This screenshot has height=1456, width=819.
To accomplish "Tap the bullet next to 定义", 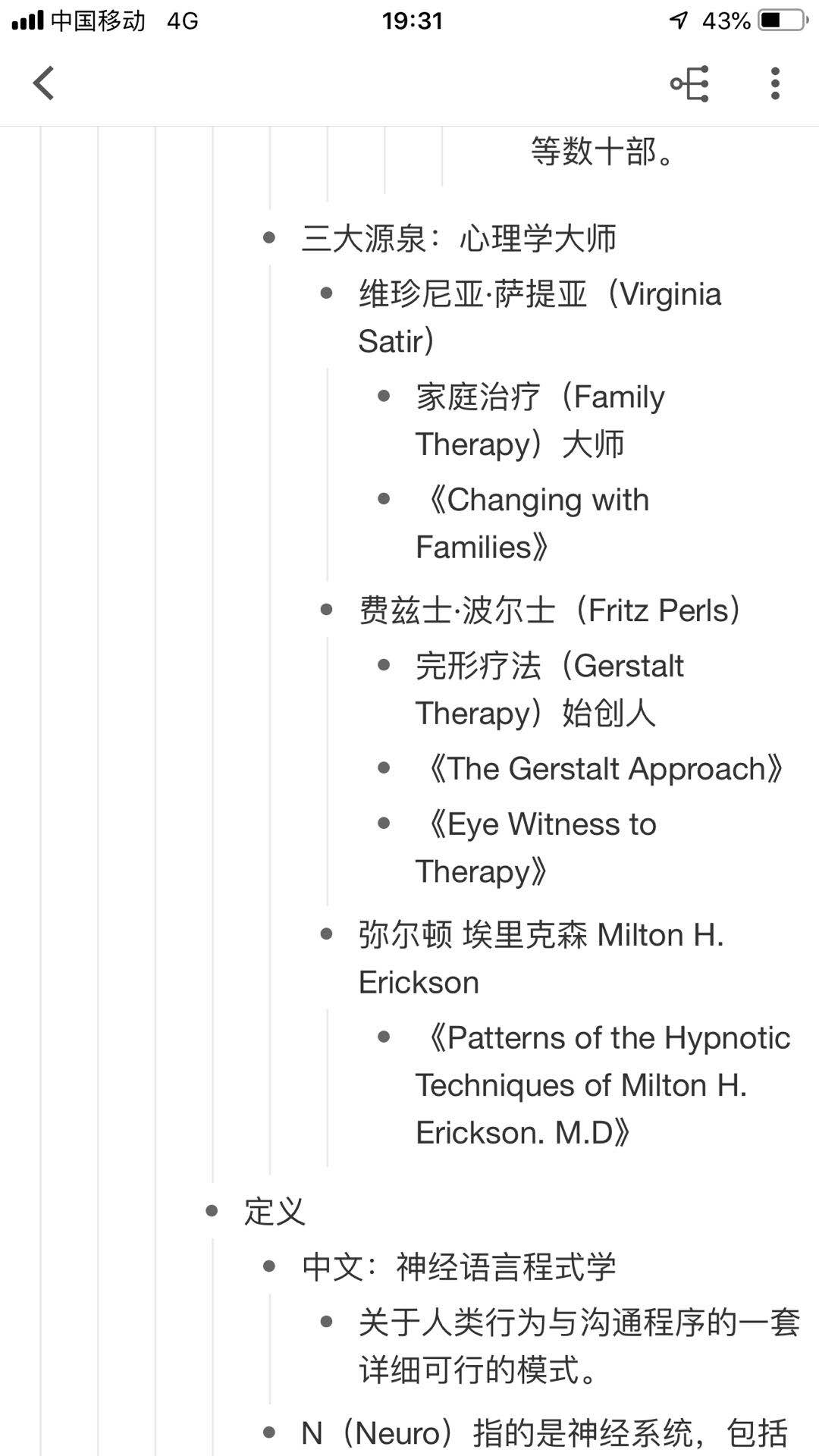I will tap(212, 1211).
